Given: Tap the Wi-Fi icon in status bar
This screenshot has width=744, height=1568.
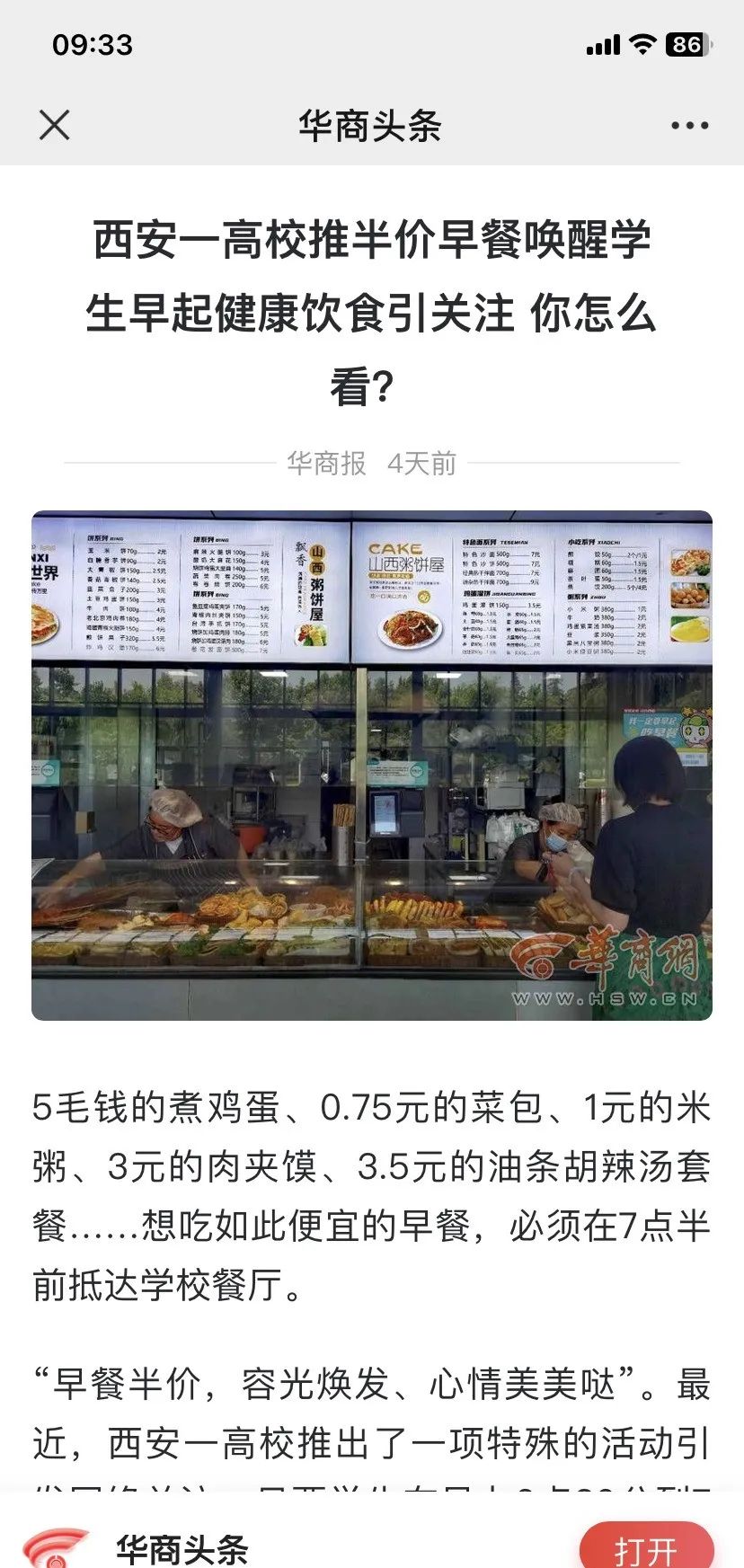Looking at the screenshot, I should tap(643, 45).
